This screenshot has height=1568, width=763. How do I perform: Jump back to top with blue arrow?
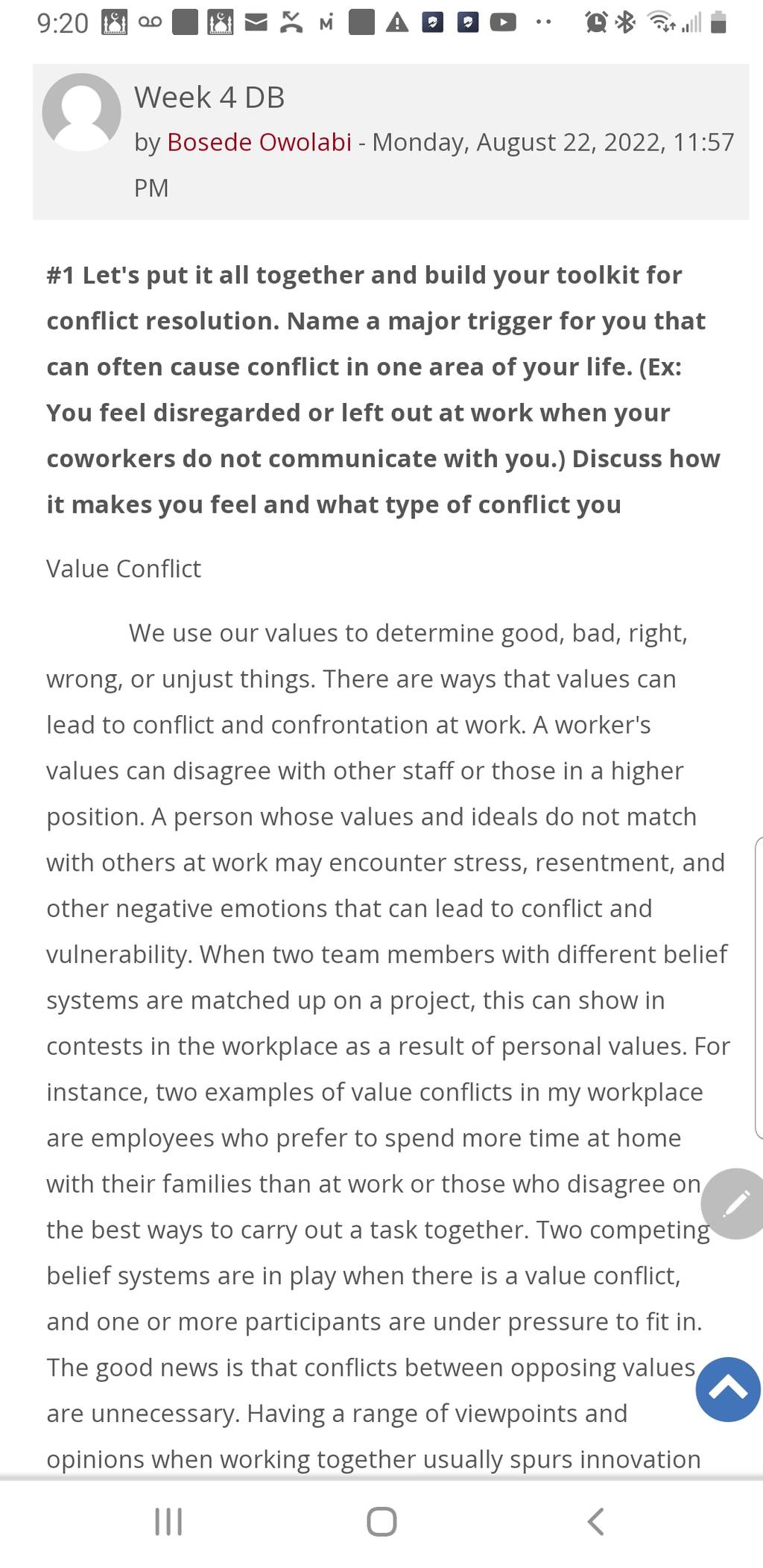(728, 1388)
